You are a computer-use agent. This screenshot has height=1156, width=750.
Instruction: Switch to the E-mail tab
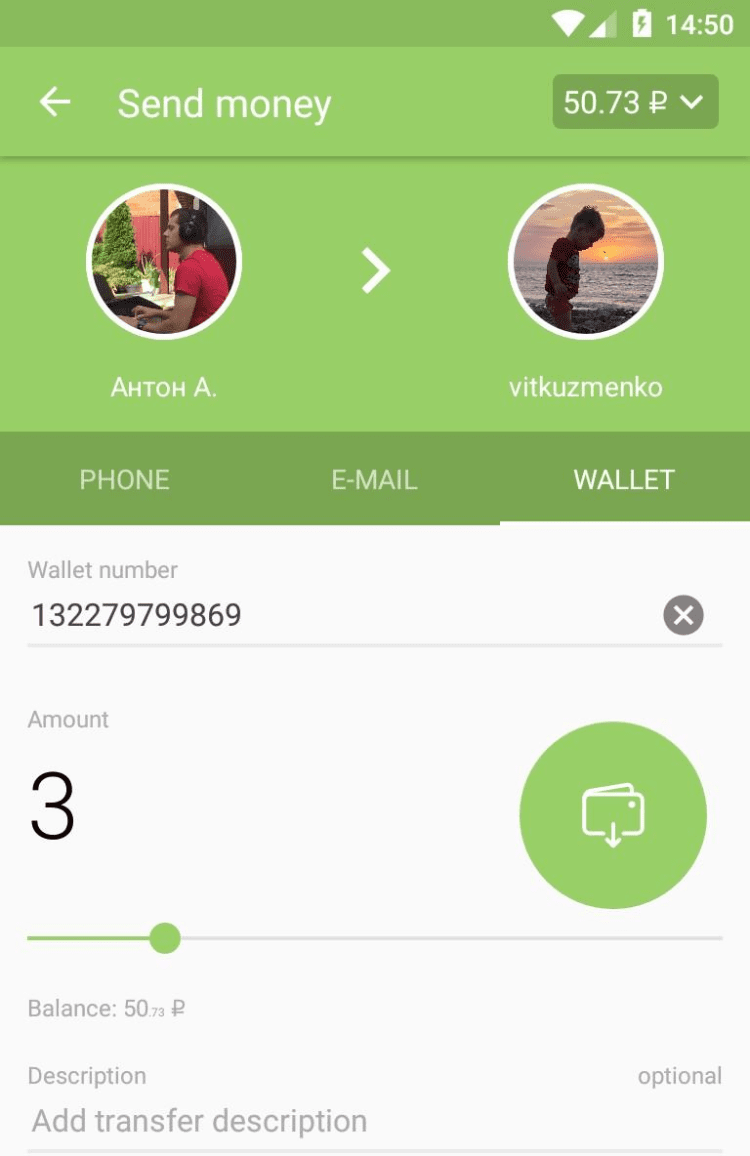coord(374,479)
